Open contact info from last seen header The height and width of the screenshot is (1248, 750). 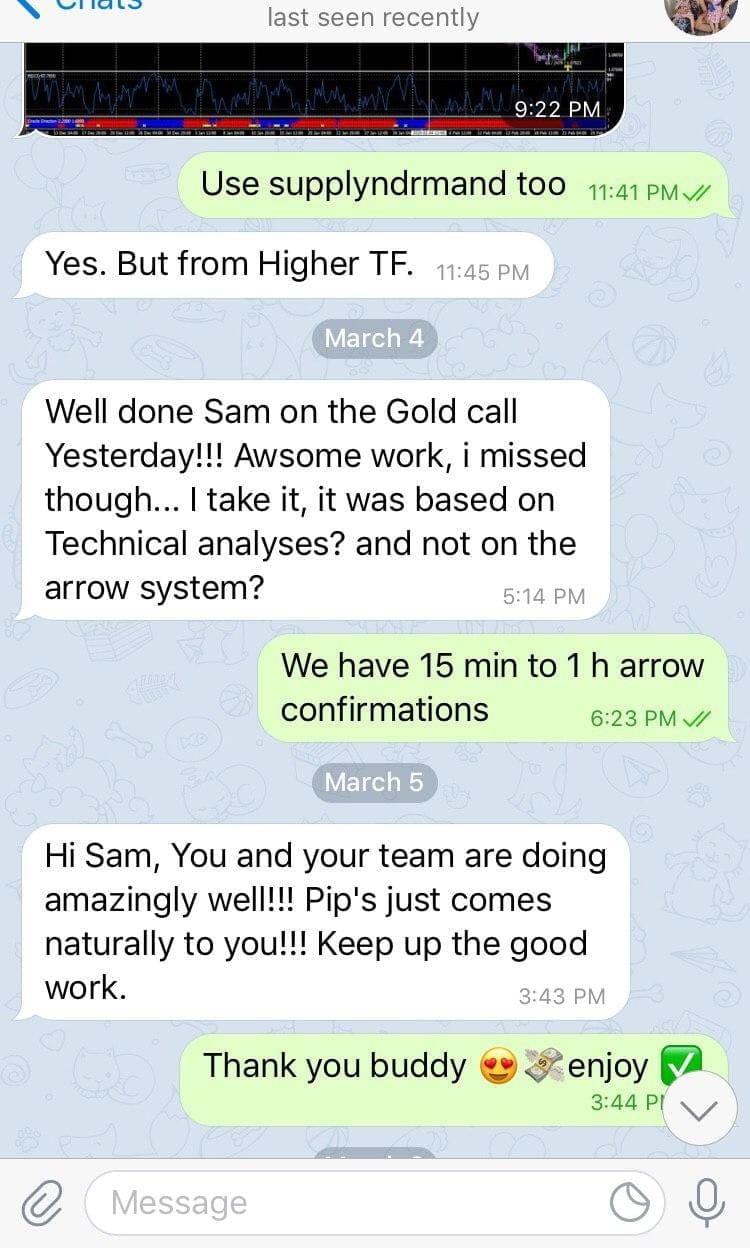[x=373, y=18]
